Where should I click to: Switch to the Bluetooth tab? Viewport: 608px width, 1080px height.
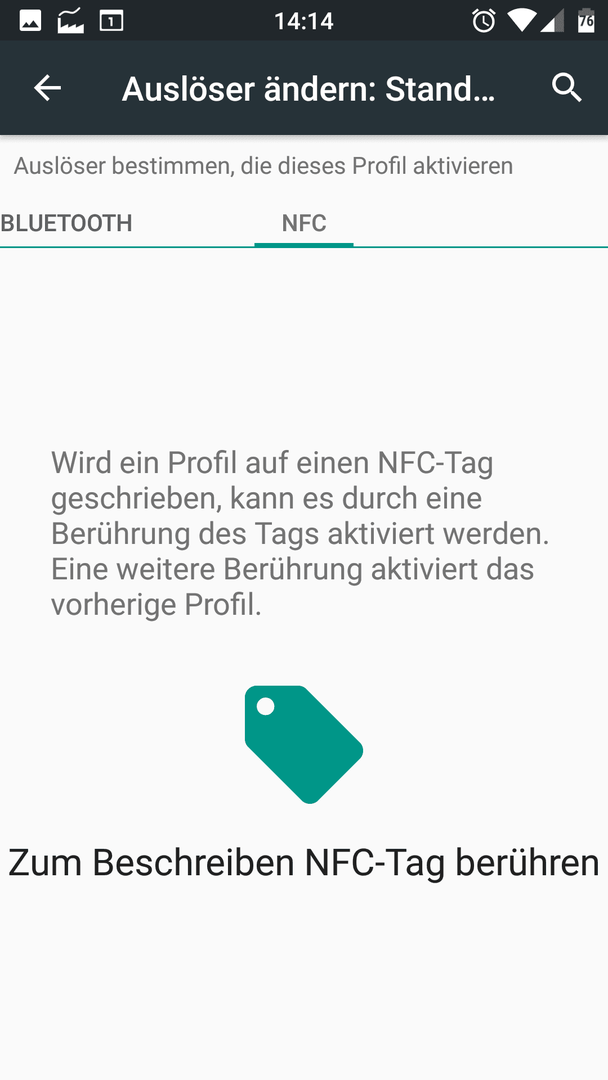pyautogui.click(x=66, y=223)
